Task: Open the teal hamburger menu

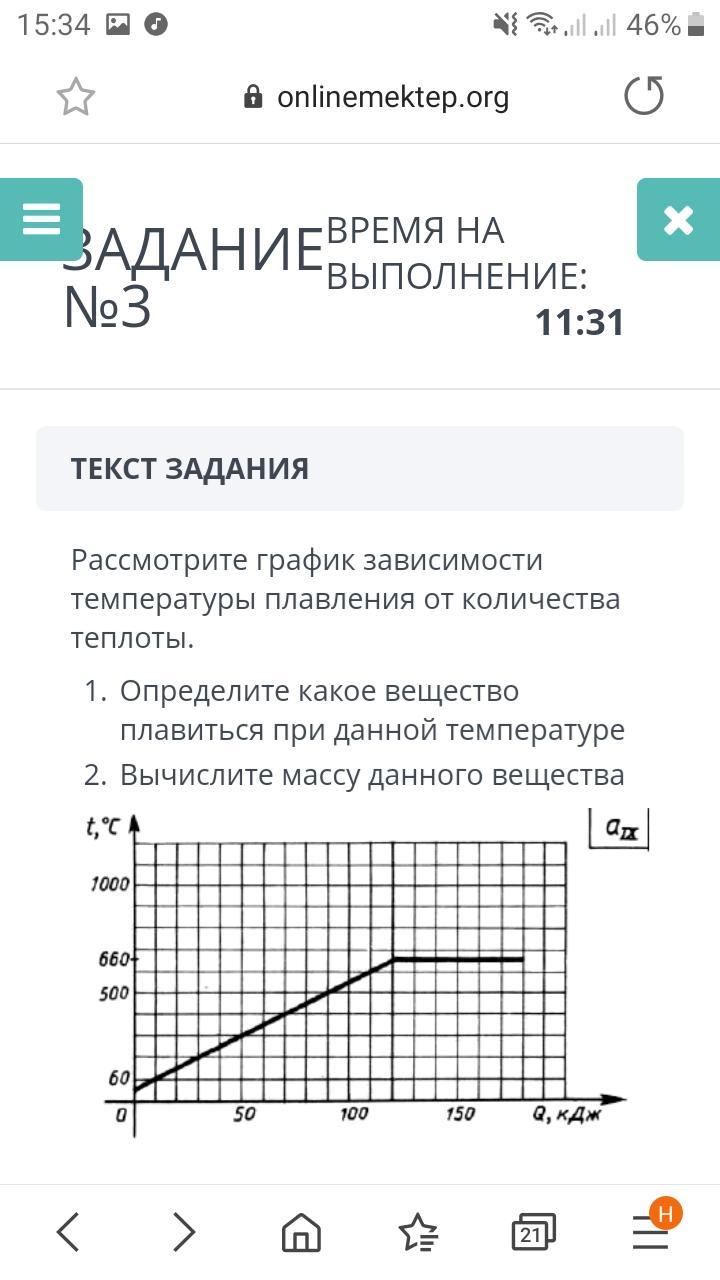Action: (41, 220)
